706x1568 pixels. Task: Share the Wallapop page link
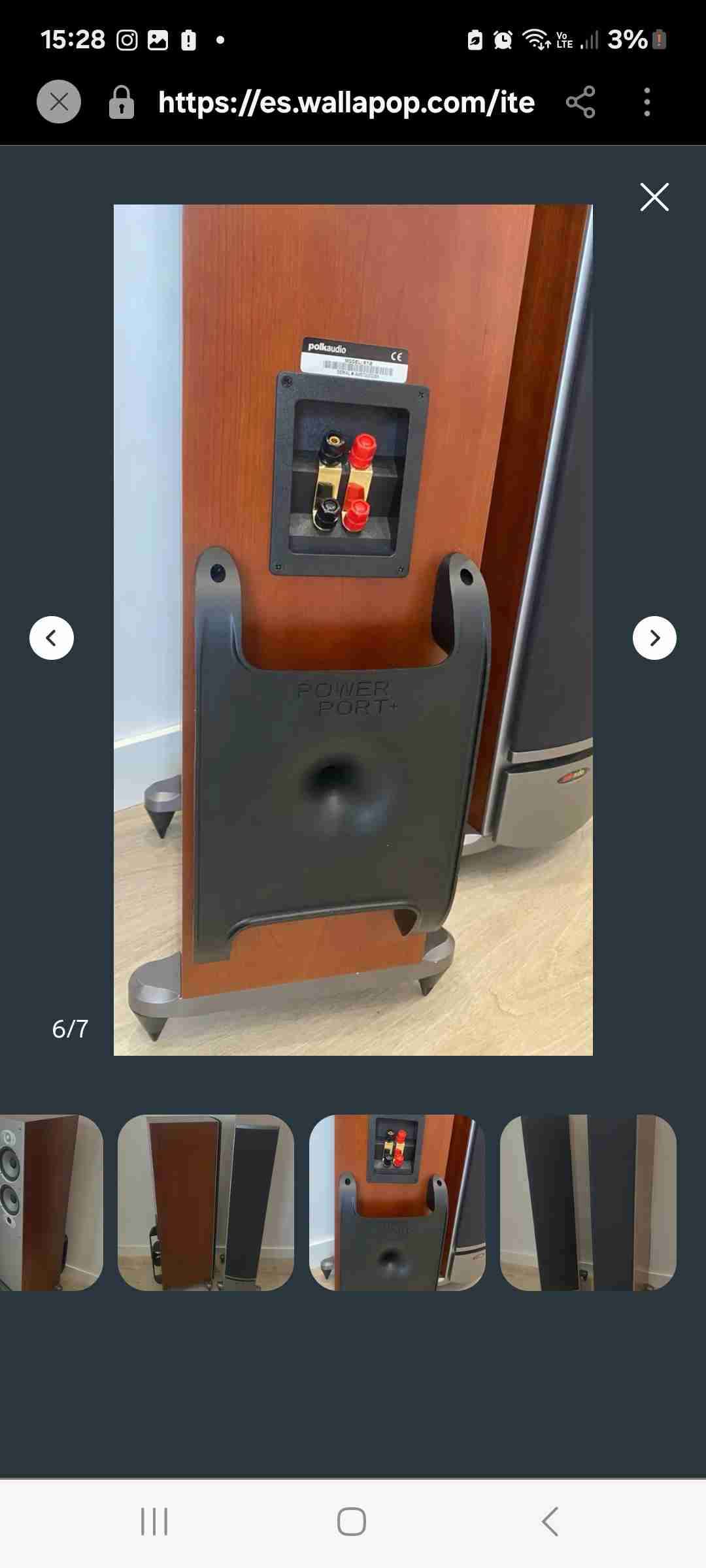580,102
